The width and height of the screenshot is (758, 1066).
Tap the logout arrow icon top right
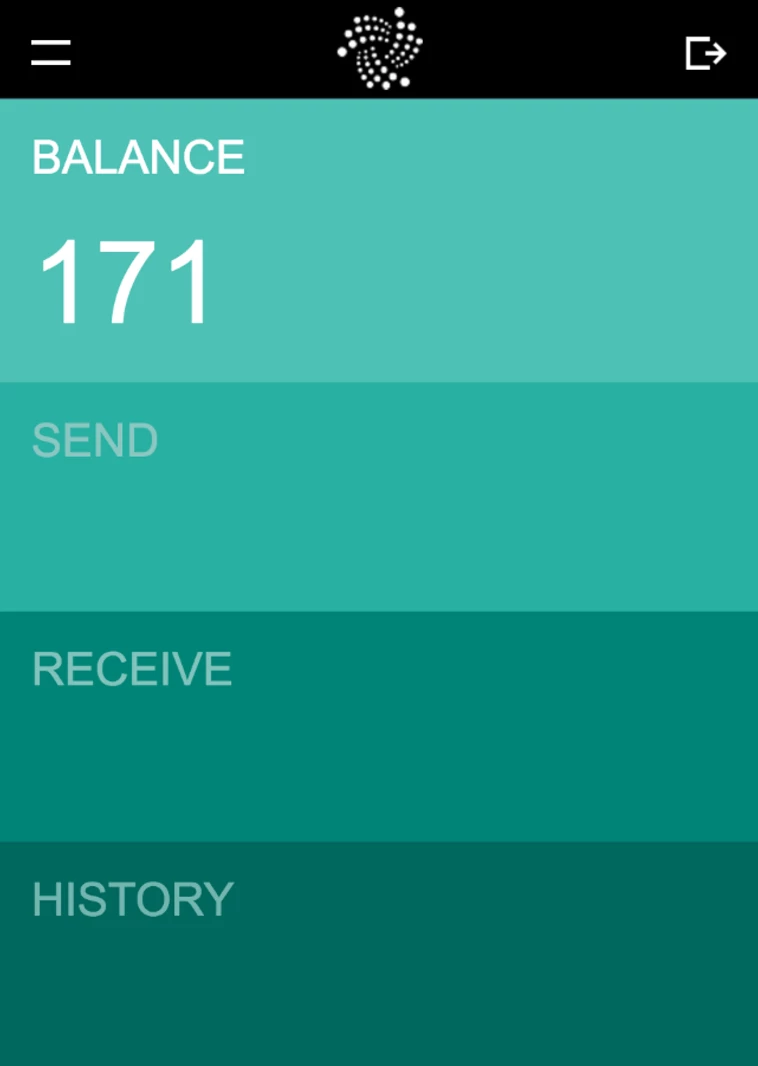click(x=707, y=51)
